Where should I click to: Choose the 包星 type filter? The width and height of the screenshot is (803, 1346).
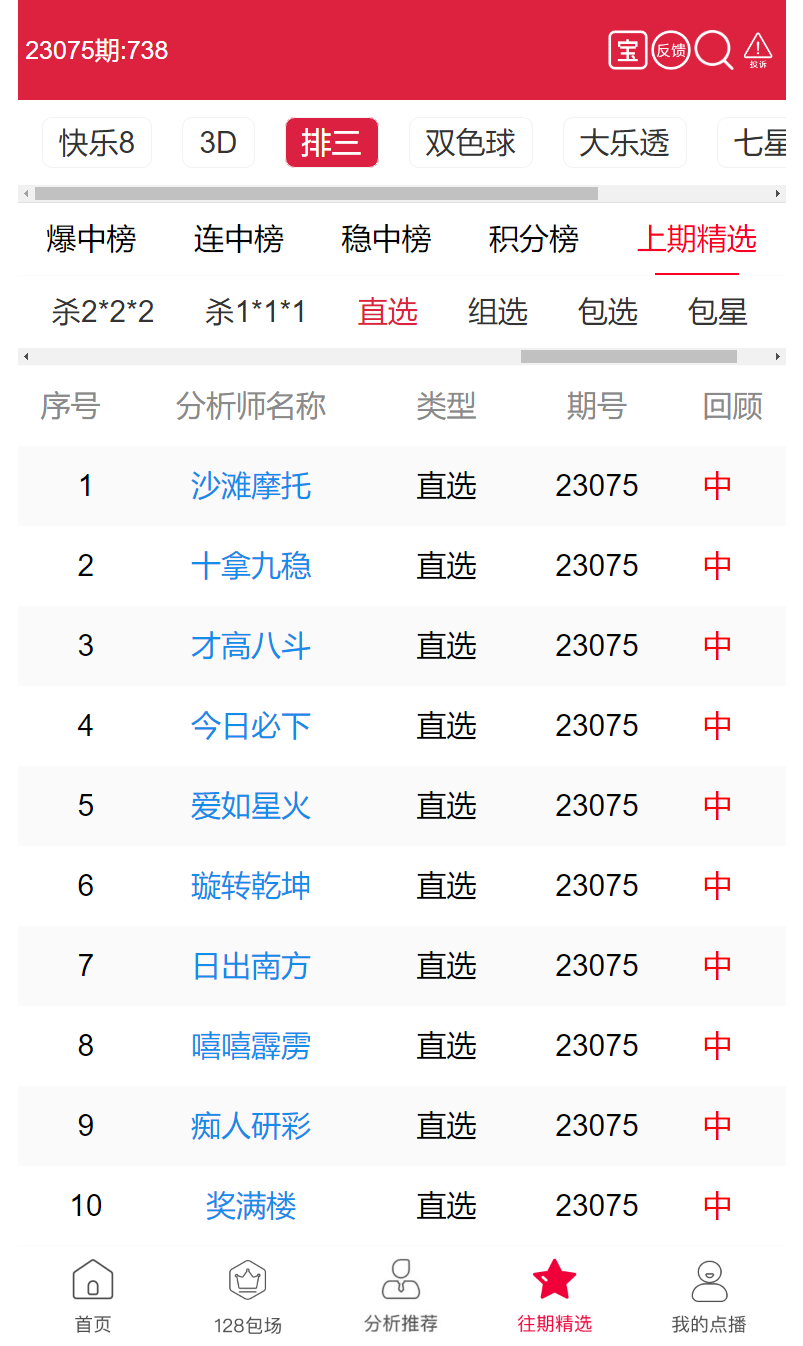coord(718,312)
